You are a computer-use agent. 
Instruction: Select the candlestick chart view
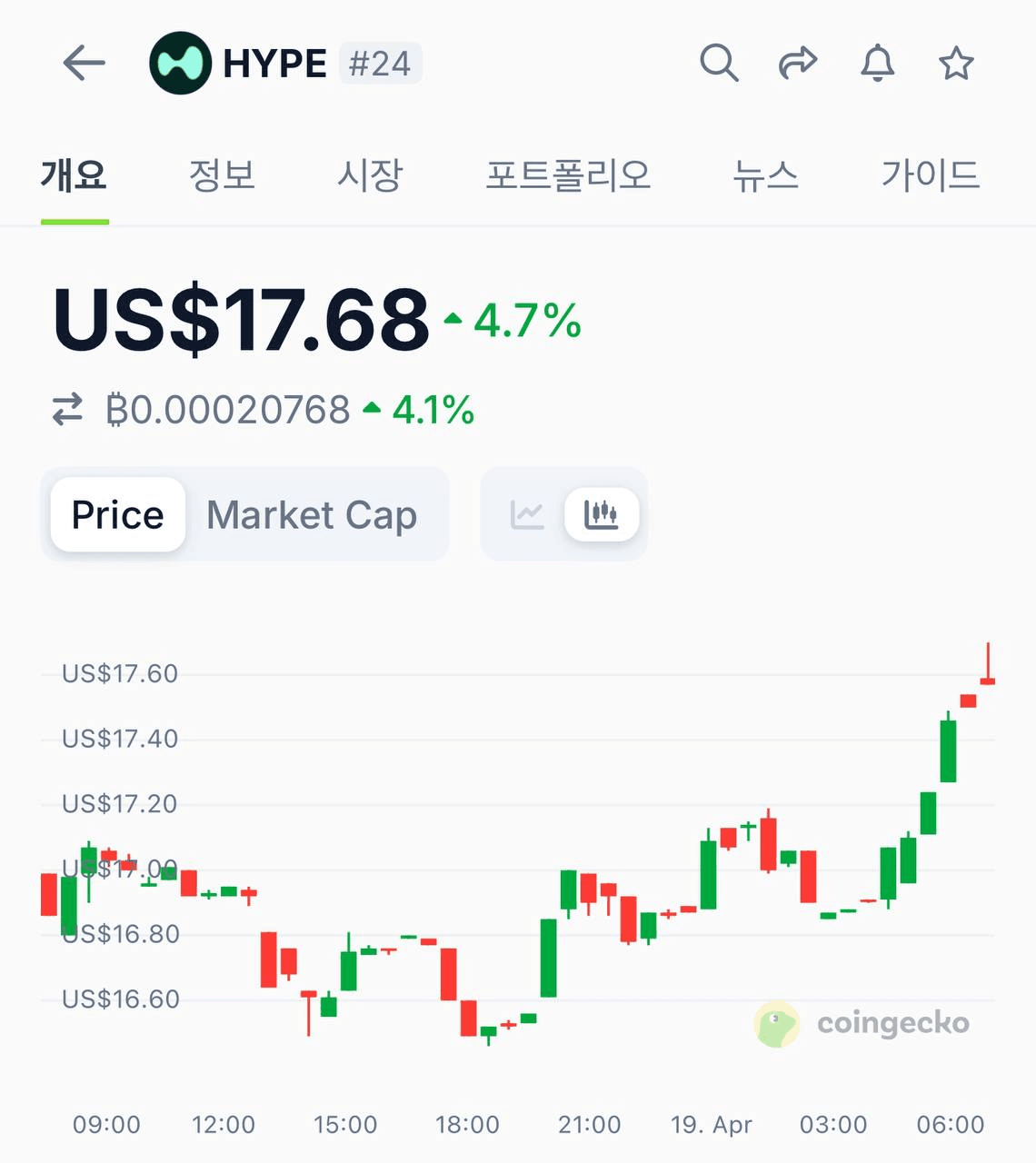pos(601,514)
